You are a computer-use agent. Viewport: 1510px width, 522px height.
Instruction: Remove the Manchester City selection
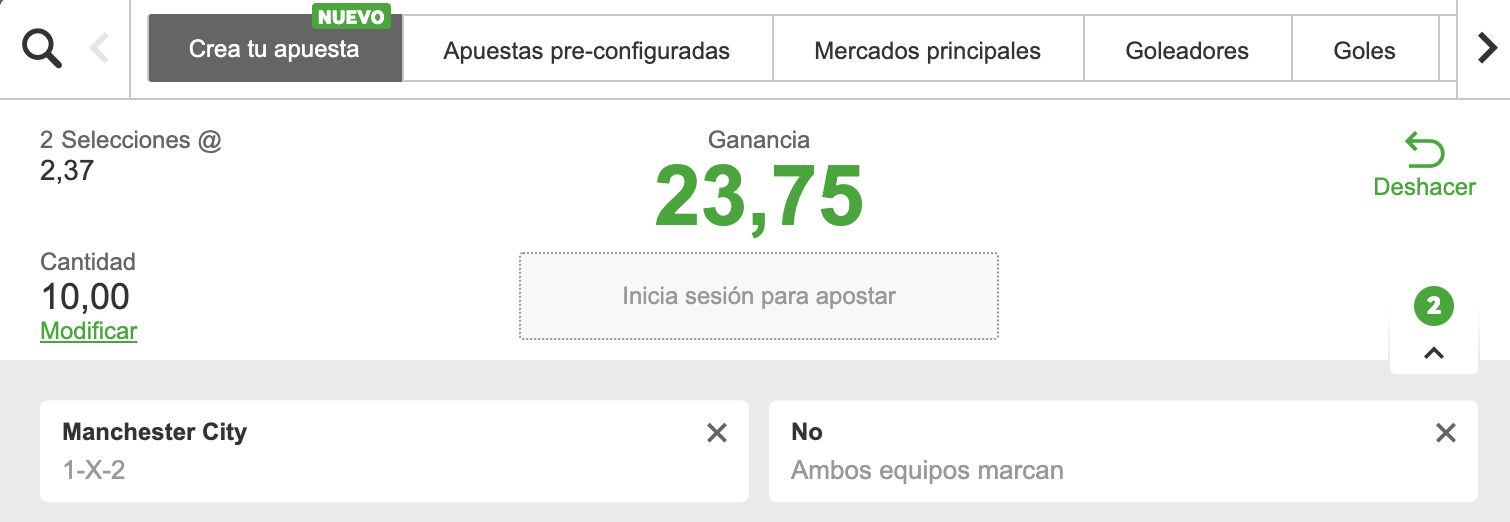(717, 433)
